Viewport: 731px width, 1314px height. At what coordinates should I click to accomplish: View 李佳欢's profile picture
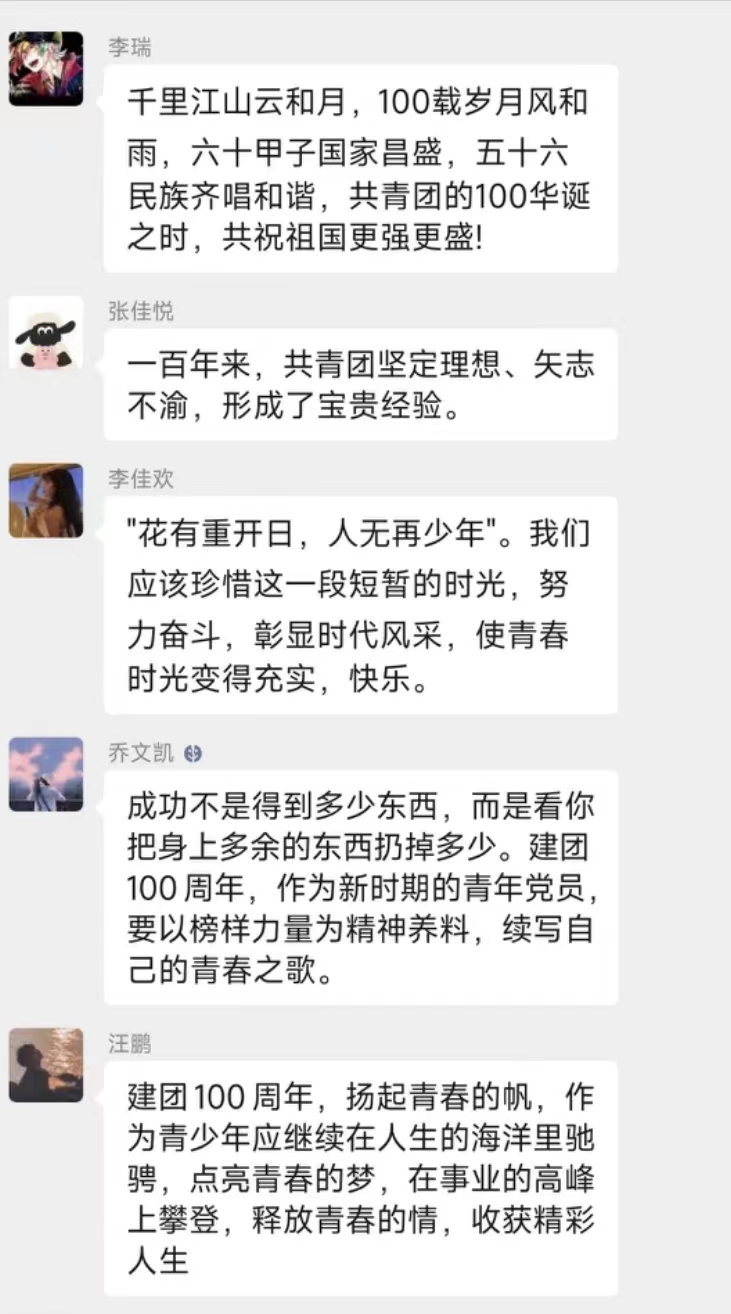tap(46, 500)
